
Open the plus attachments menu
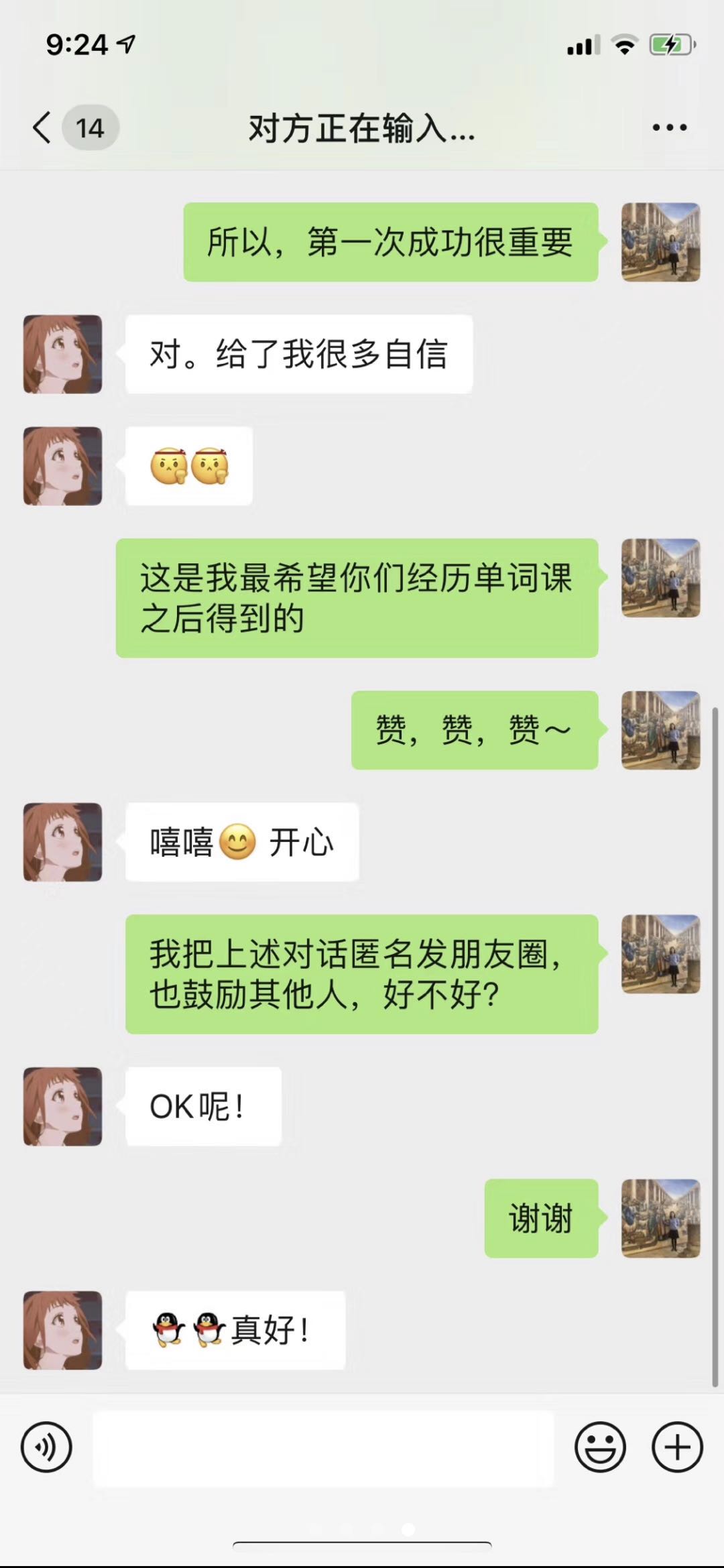[677, 1447]
